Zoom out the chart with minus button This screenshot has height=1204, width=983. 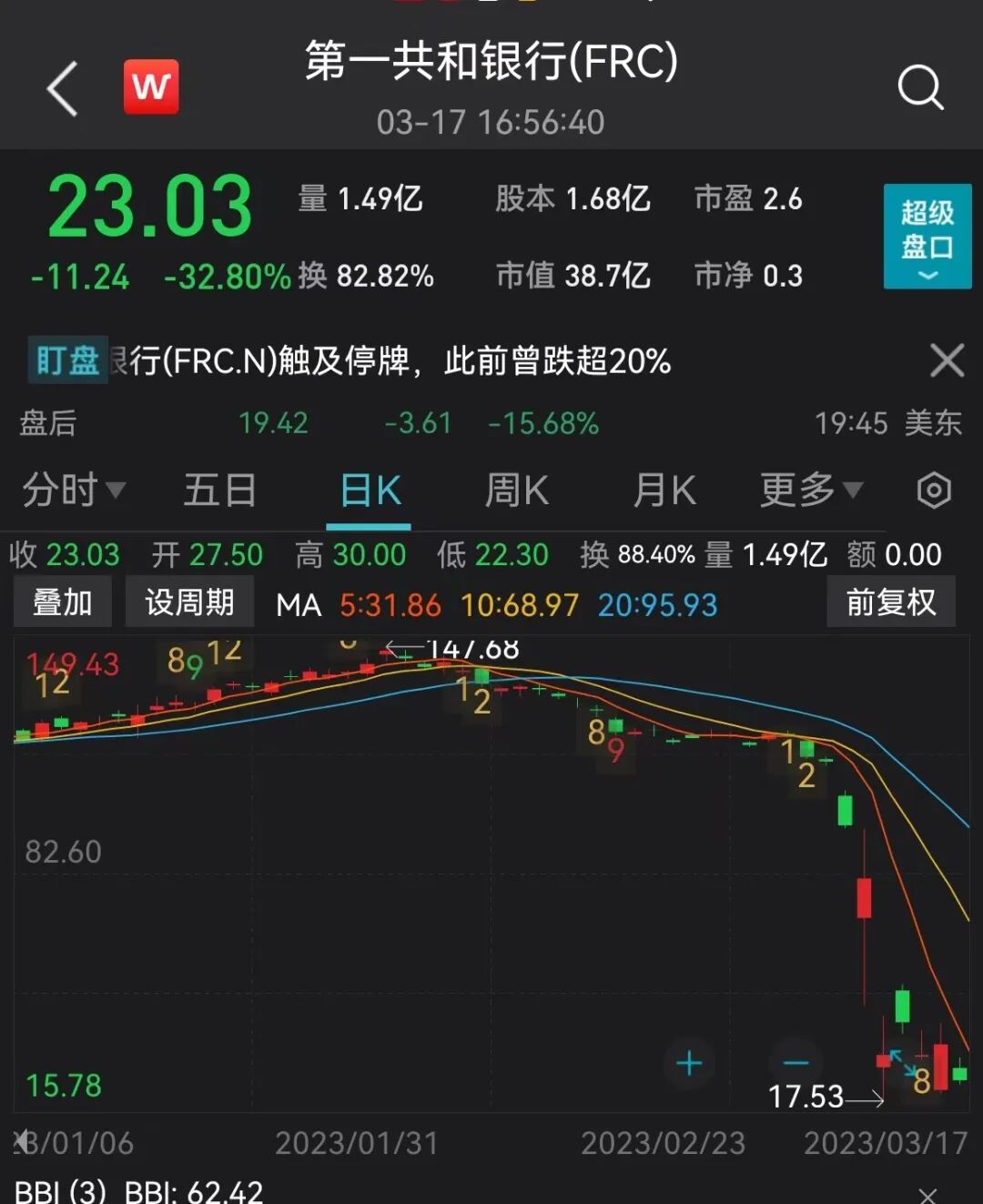[x=796, y=1063]
